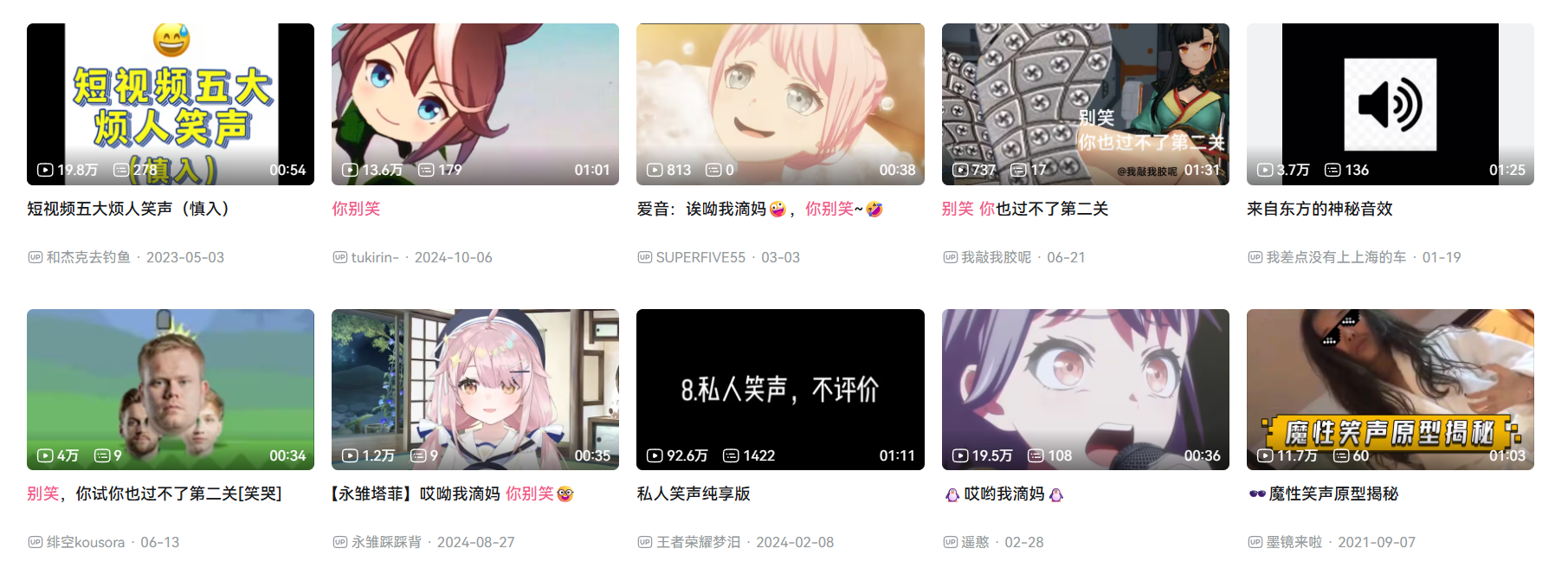The height and width of the screenshot is (568, 1568).
Task: Open the 爱音：诶呦我滴妈 video thumbnail
Action: pos(779,104)
